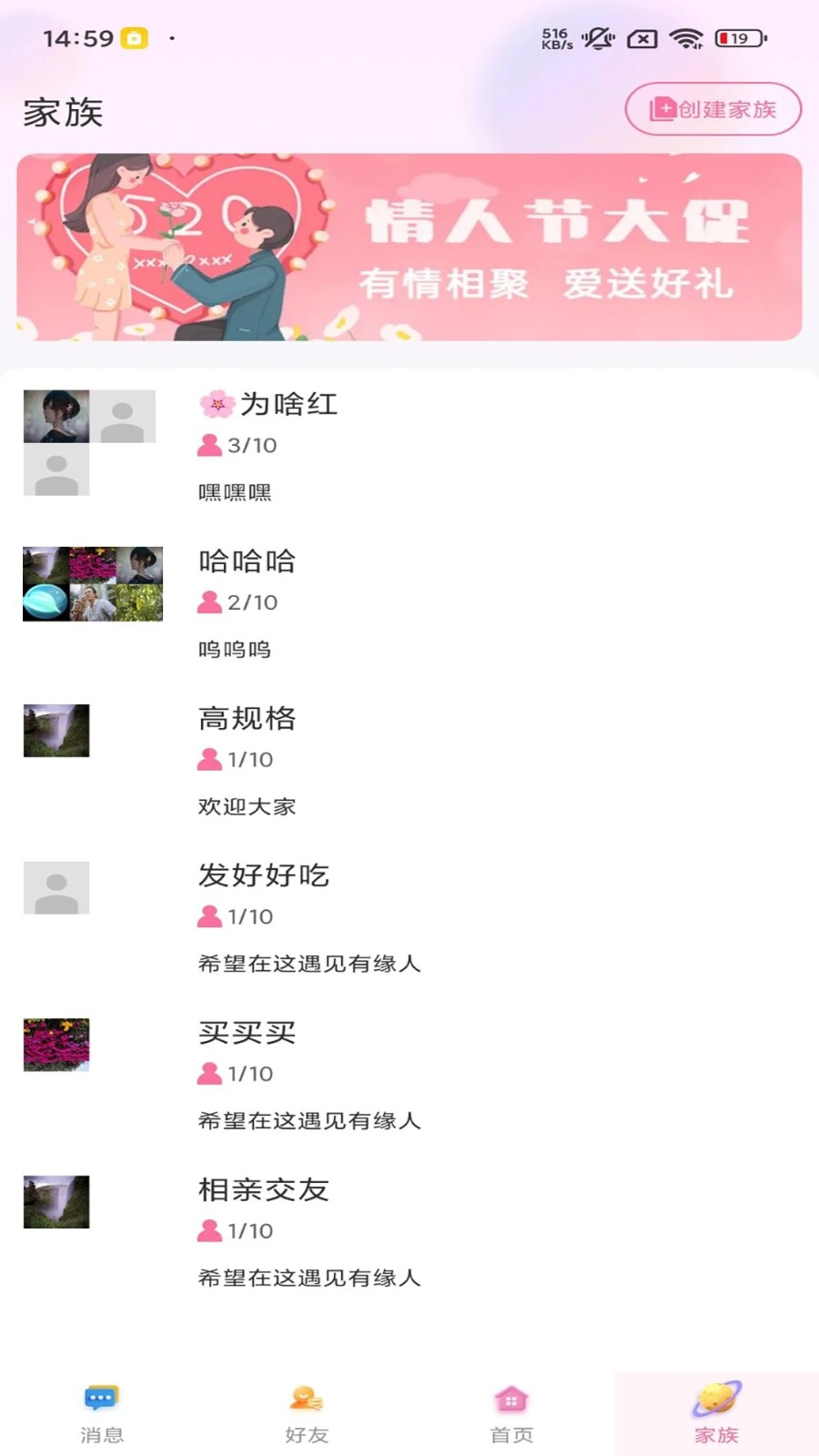Click the waterfall avatar of 高规格 family
The height and width of the screenshot is (1456, 819).
click(56, 730)
